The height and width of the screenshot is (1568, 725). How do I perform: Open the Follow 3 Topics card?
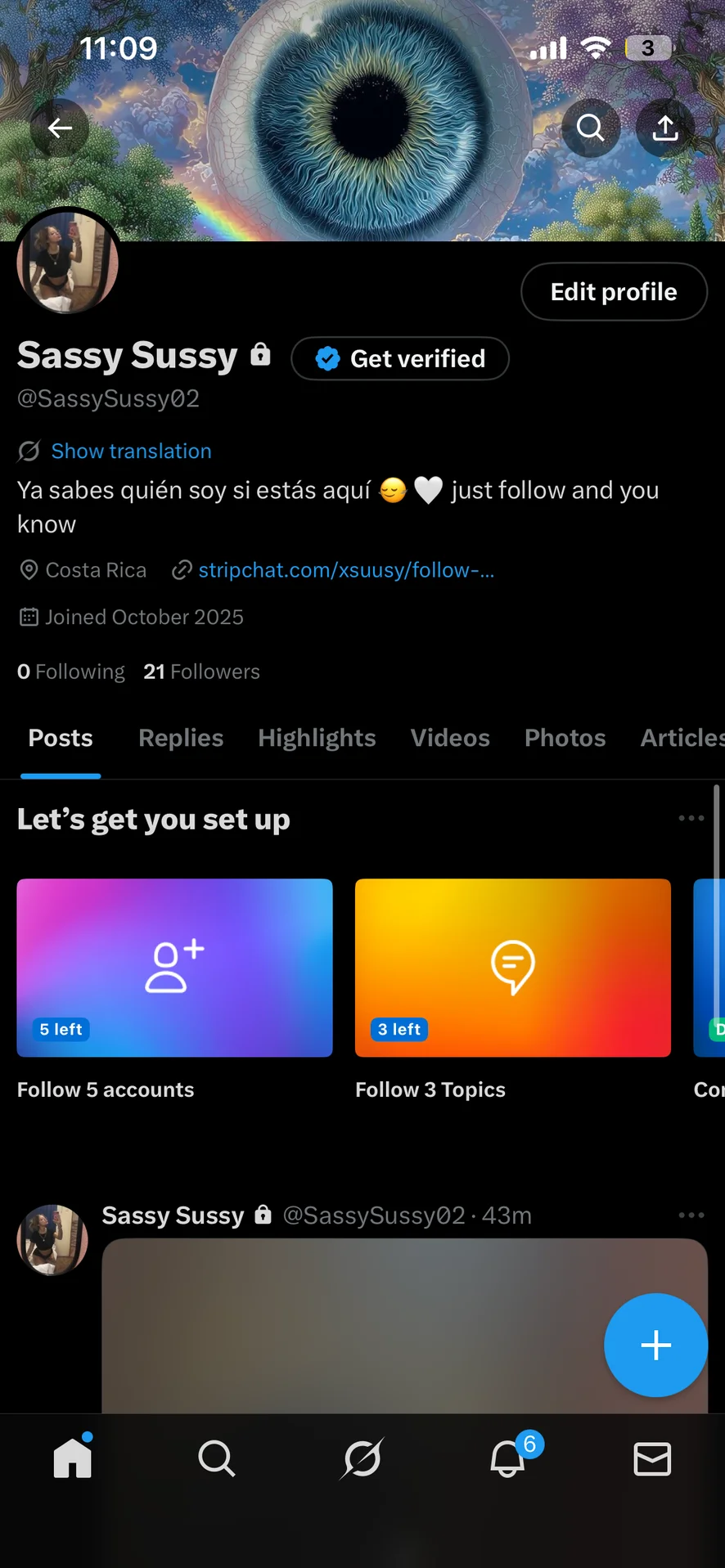pos(512,968)
